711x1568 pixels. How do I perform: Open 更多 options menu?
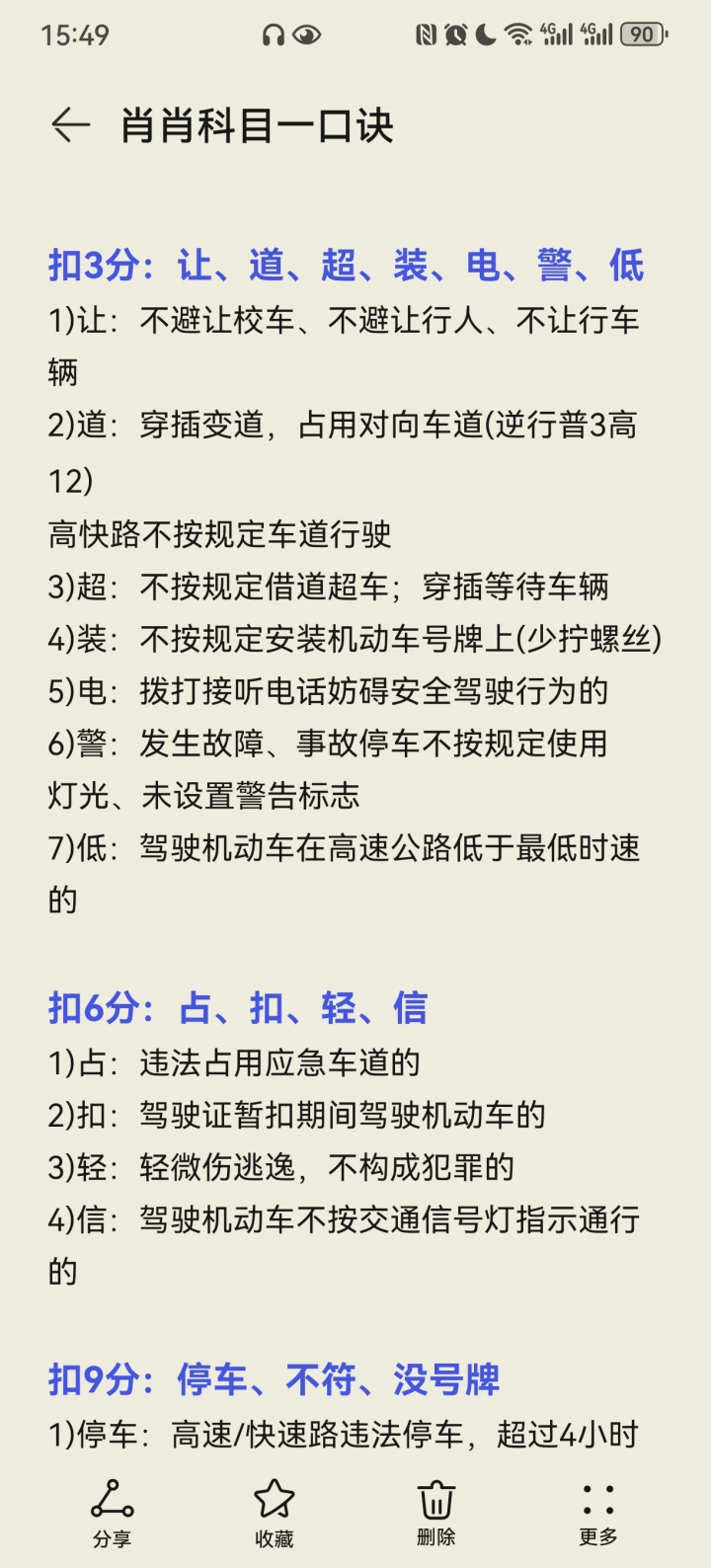click(598, 1513)
